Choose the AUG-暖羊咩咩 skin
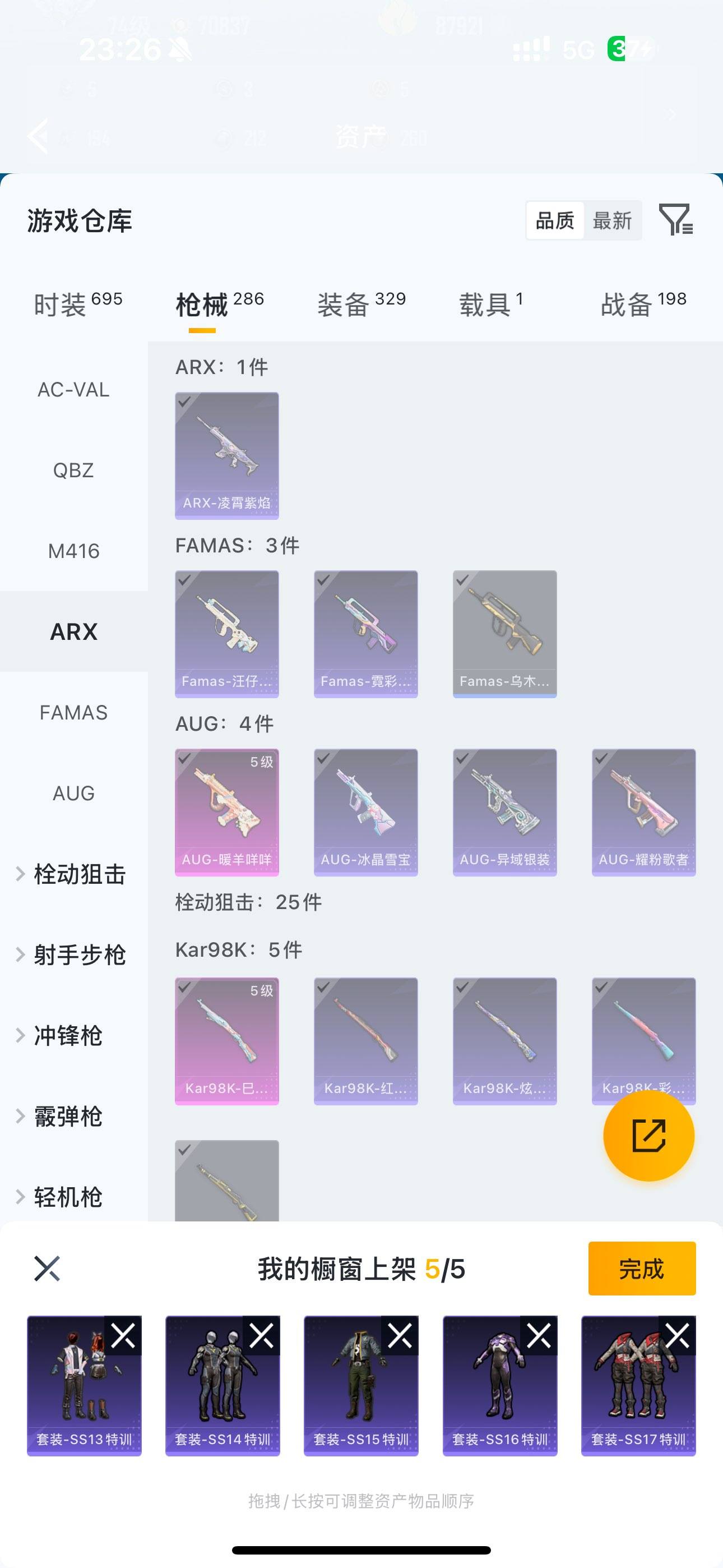The image size is (723, 1568). (226, 812)
